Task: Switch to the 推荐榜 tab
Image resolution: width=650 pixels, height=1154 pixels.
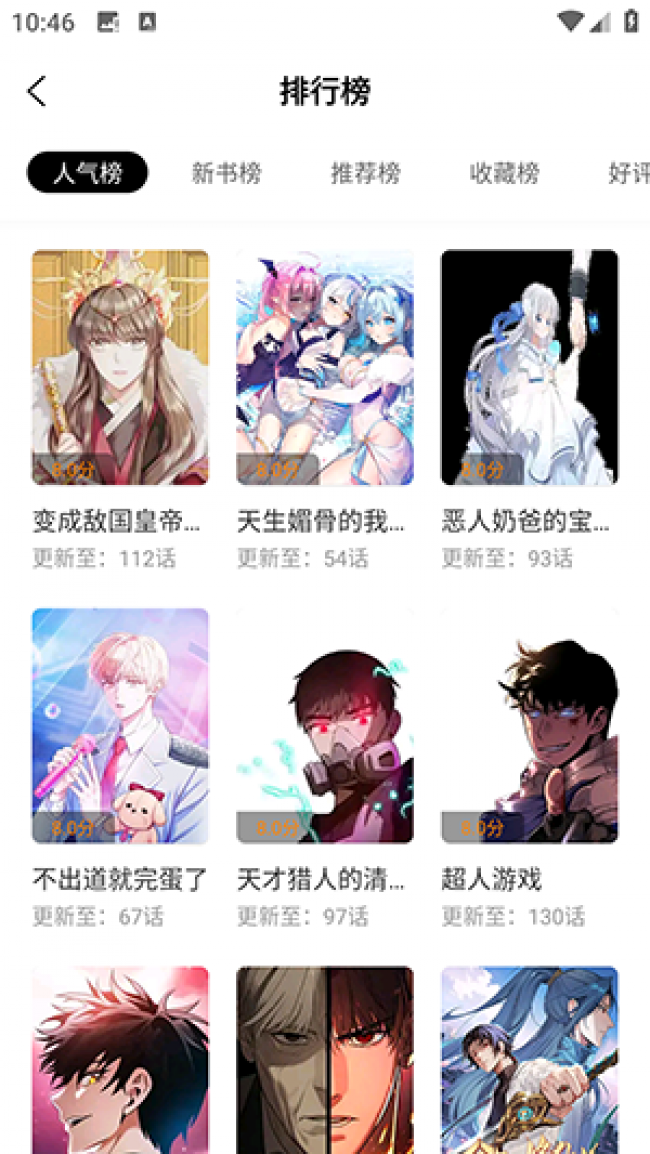Action: [x=365, y=173]
